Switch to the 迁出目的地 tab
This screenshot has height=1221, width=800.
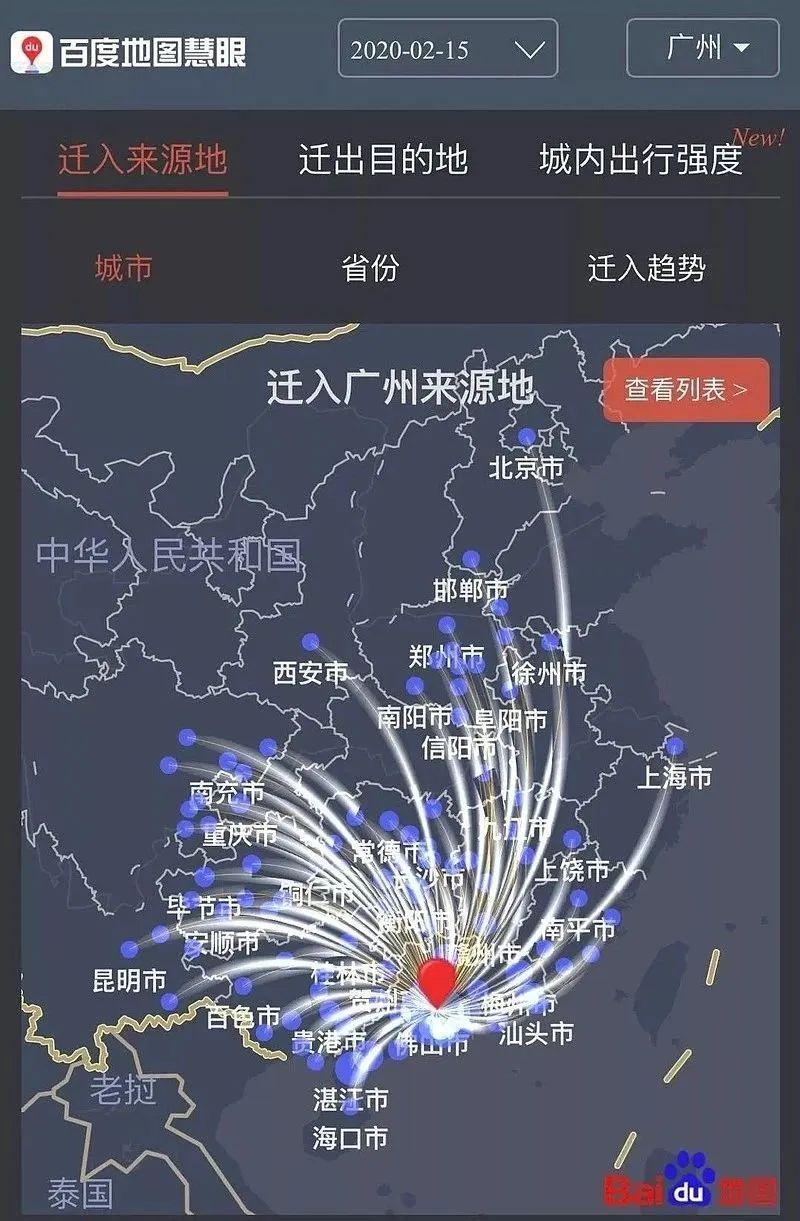383,160
